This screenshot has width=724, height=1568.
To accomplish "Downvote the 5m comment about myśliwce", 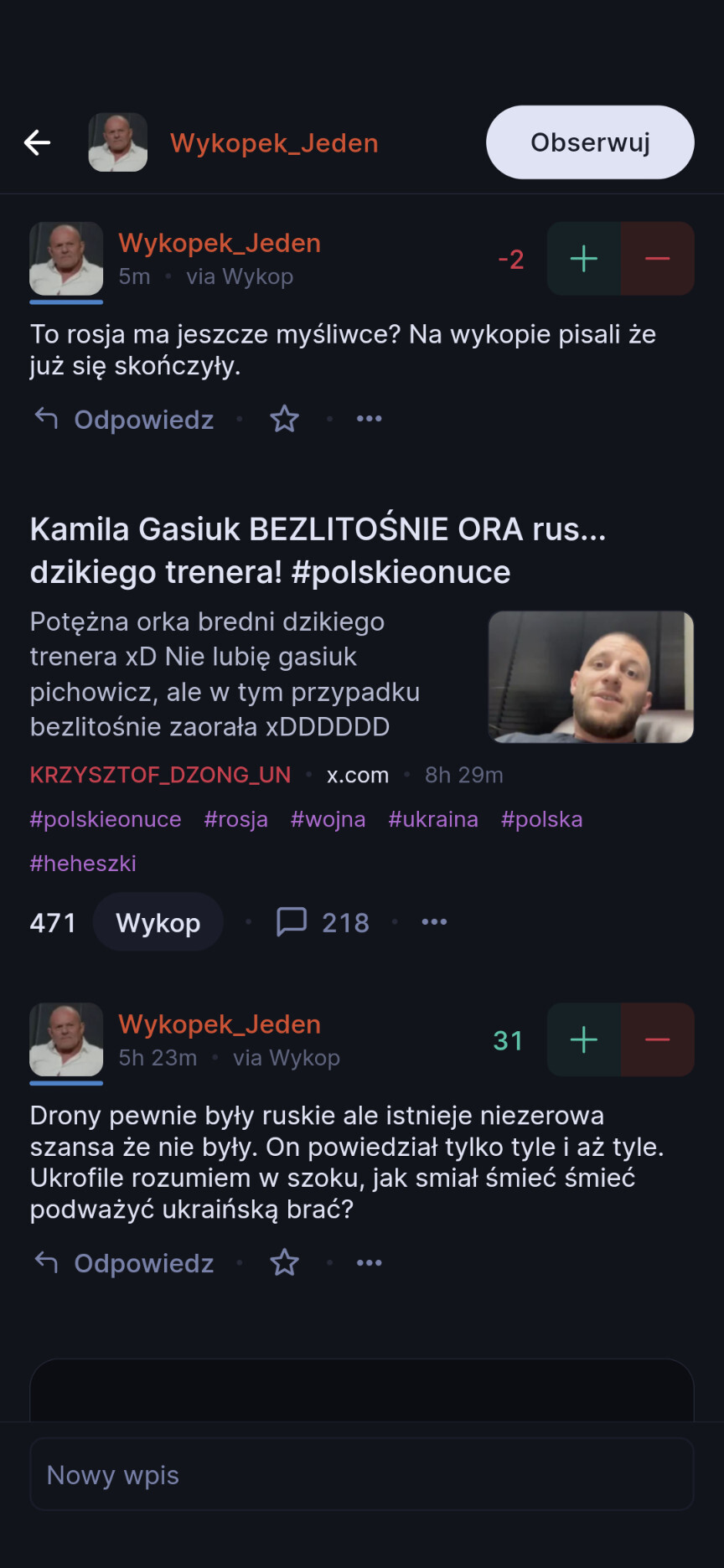I will [x=657, y=259].
